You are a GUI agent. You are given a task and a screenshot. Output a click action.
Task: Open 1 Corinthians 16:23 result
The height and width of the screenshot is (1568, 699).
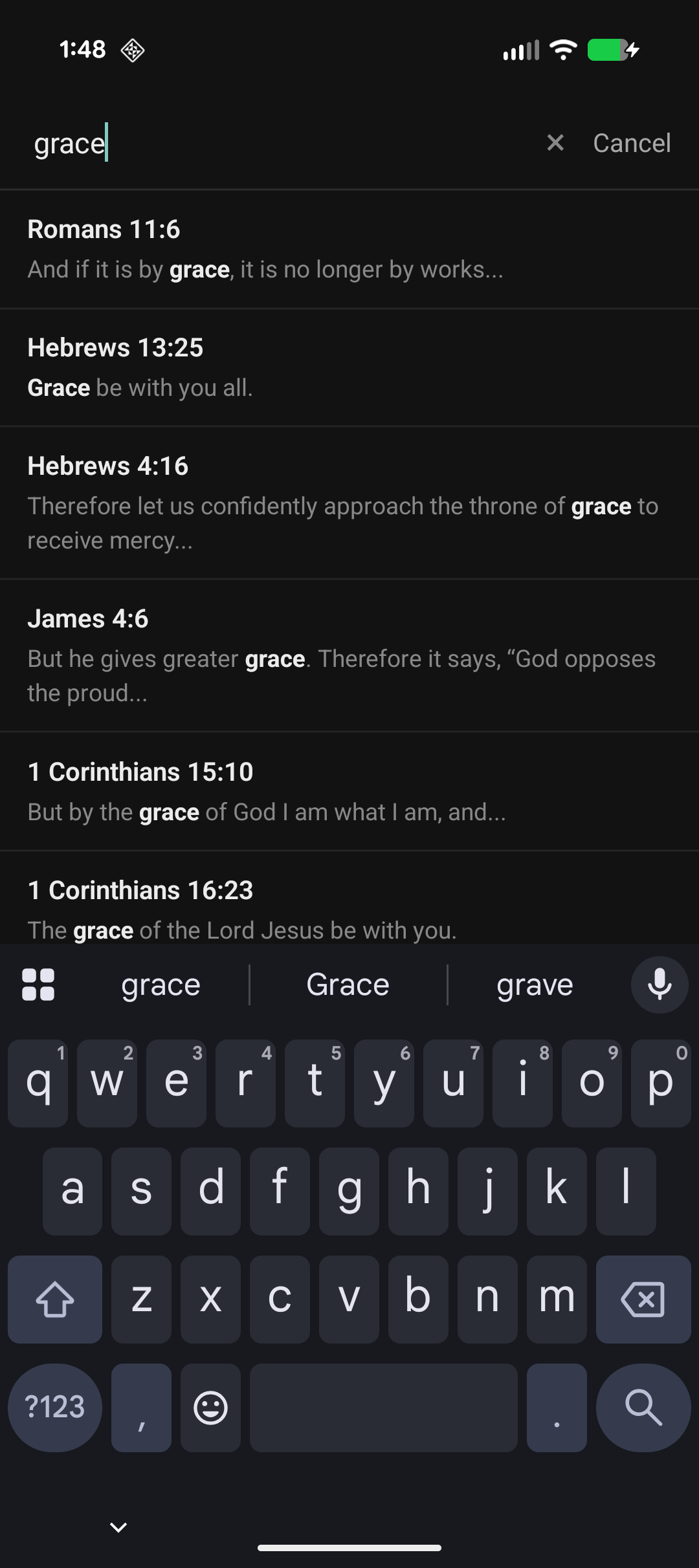(x=349, y=898)
